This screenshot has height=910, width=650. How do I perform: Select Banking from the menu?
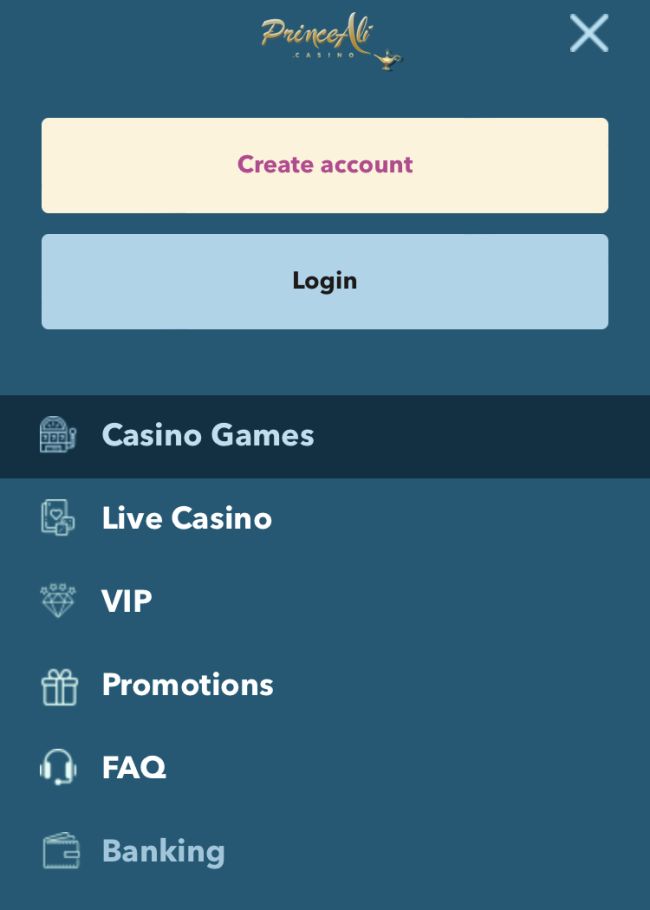click(x=163, y=851)
